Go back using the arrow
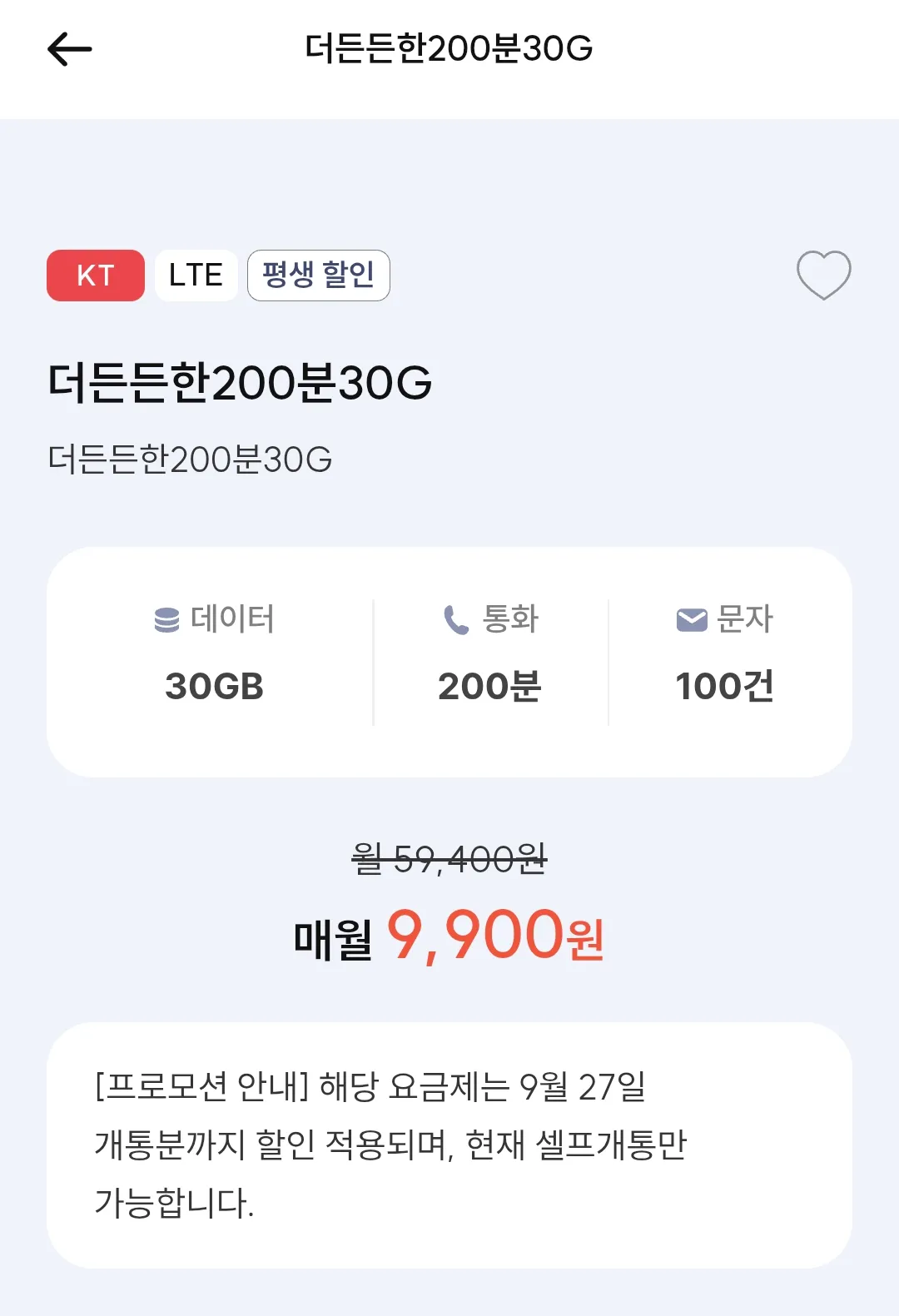 (69, 49)
